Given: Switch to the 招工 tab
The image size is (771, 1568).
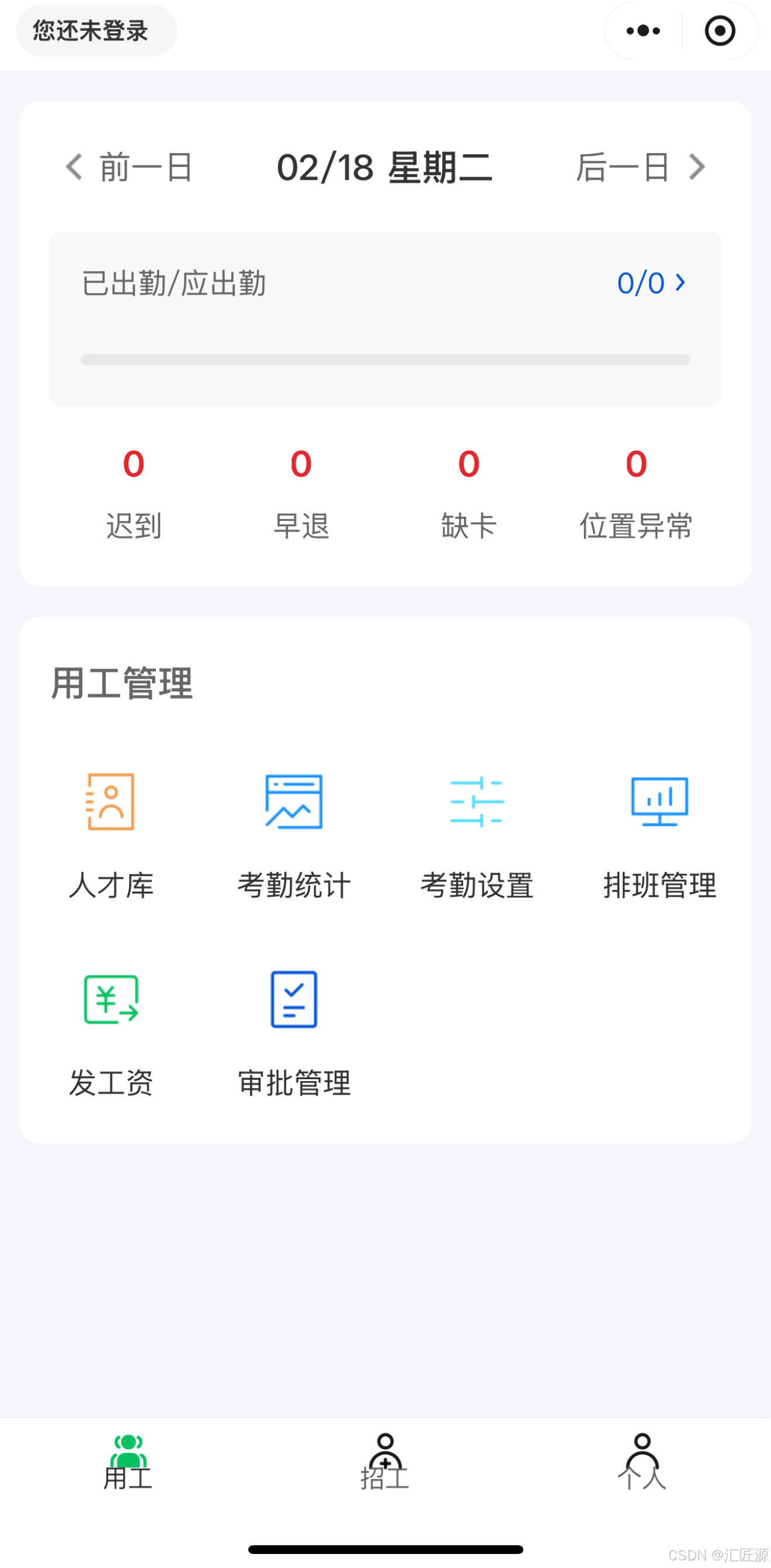Looking at the screenshot, I should [x=385, y=1462].
